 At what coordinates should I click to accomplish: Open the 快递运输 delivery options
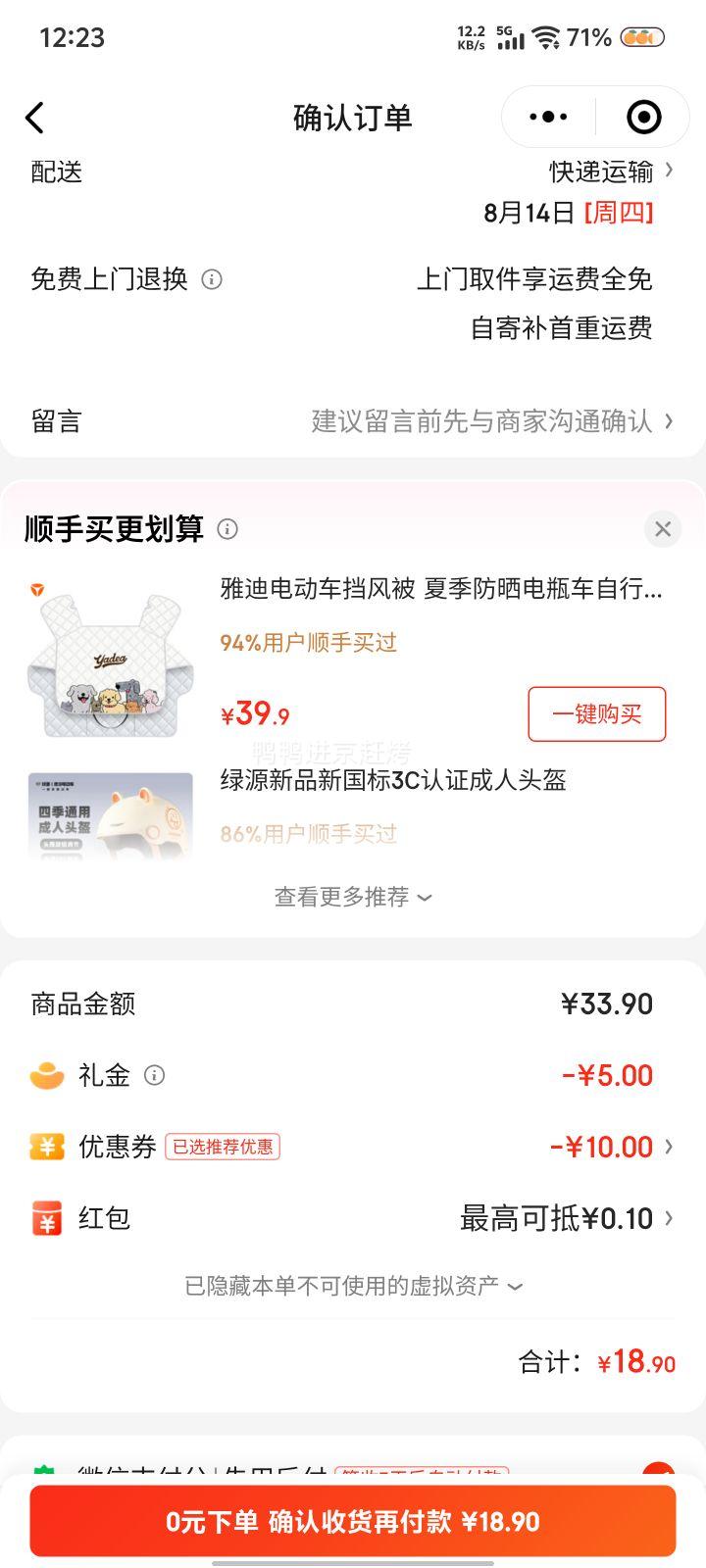[612, 171]
